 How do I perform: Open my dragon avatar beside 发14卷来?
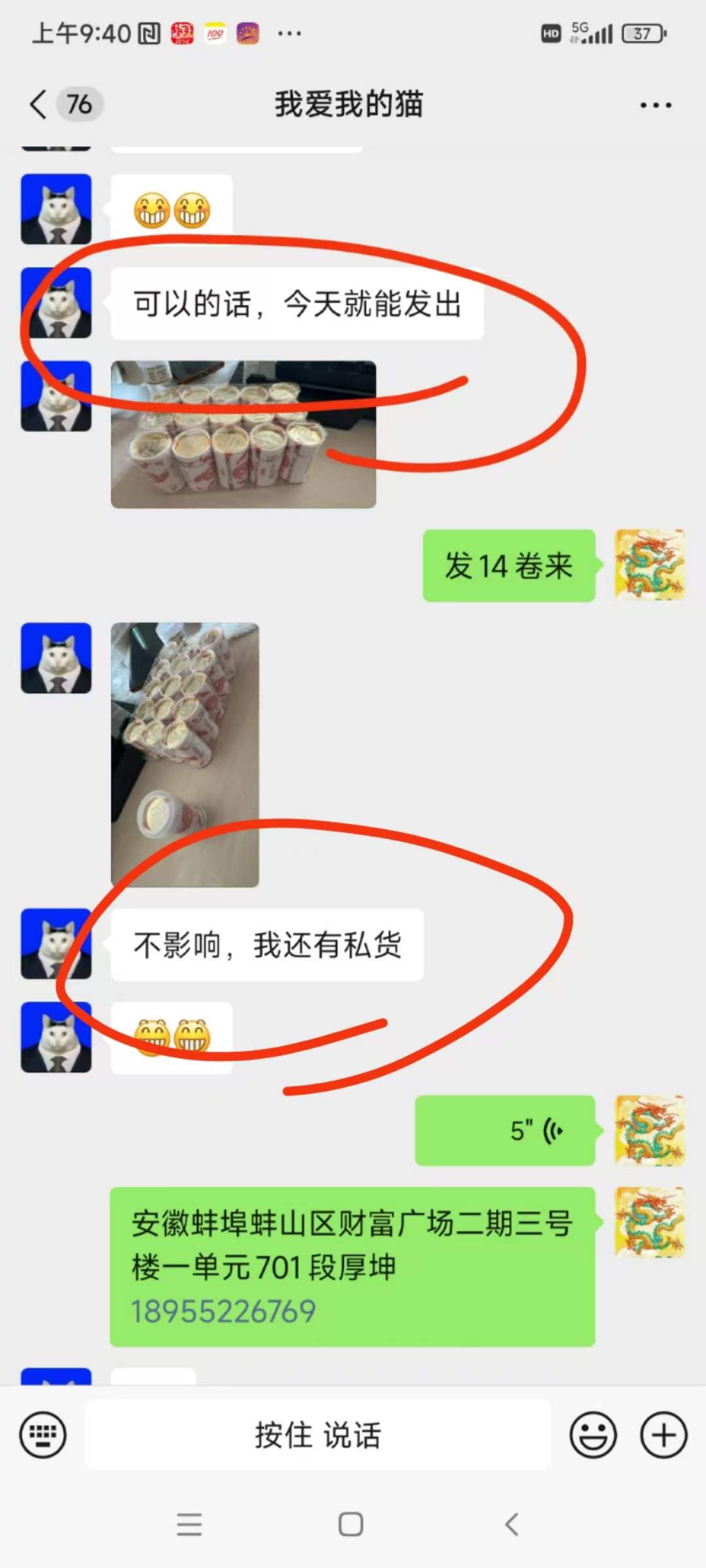click(650, 565)
